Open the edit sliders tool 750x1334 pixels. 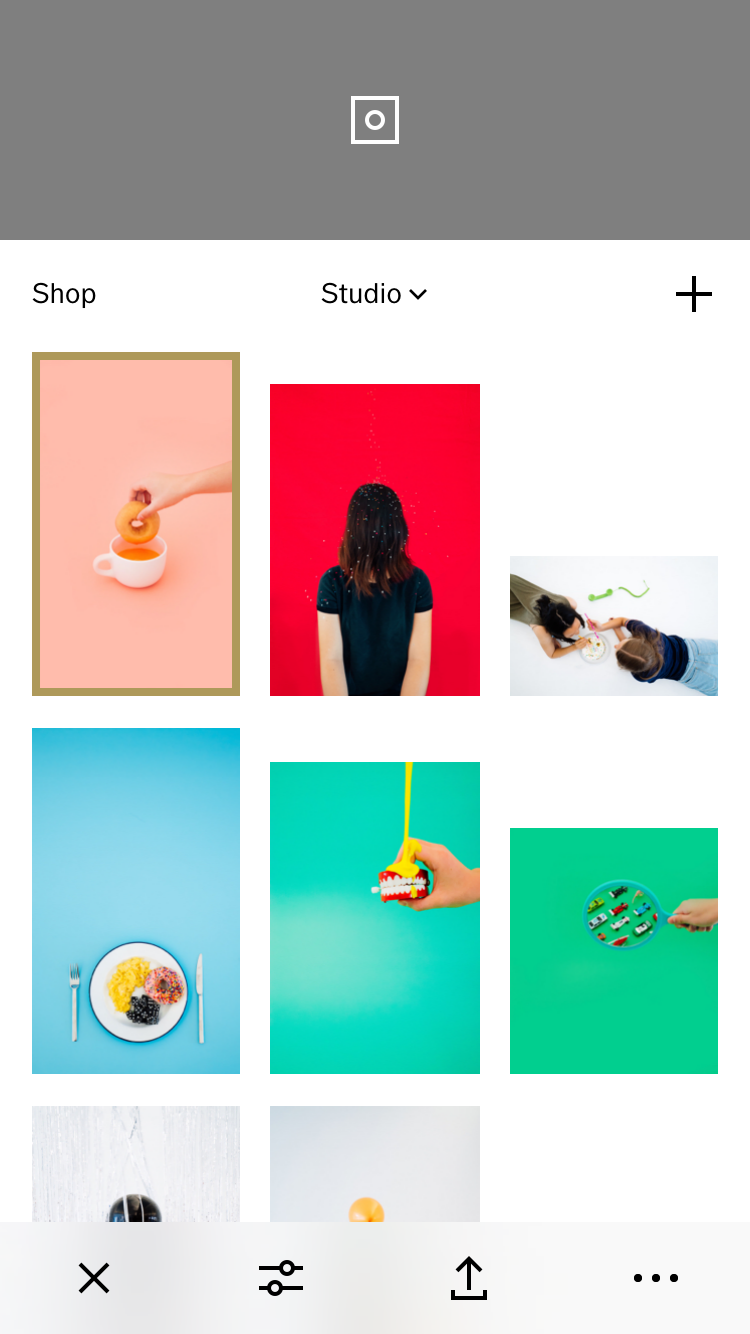[x=281, y=1278]
